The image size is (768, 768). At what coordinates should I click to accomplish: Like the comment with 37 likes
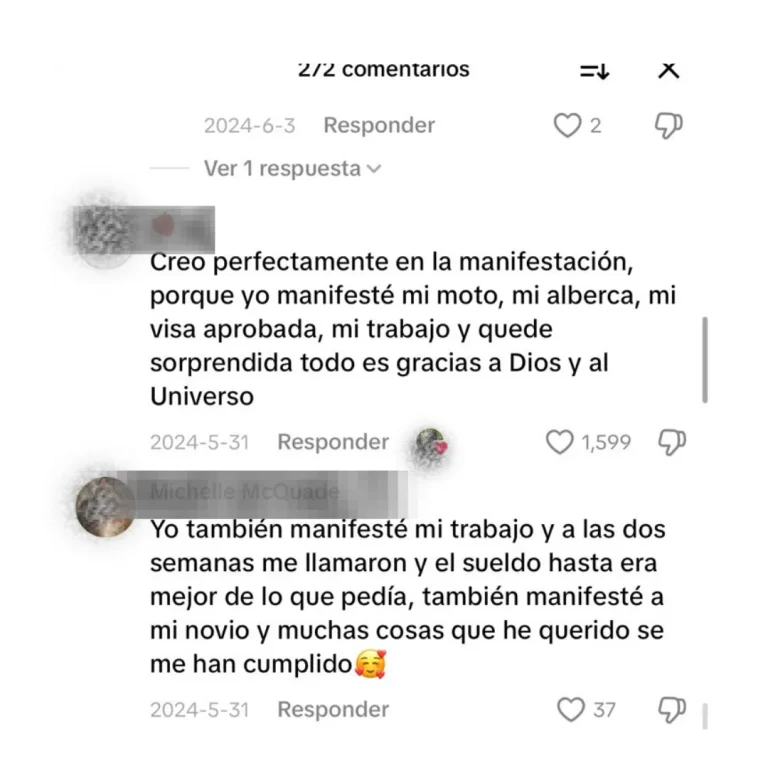pos(571,709)
